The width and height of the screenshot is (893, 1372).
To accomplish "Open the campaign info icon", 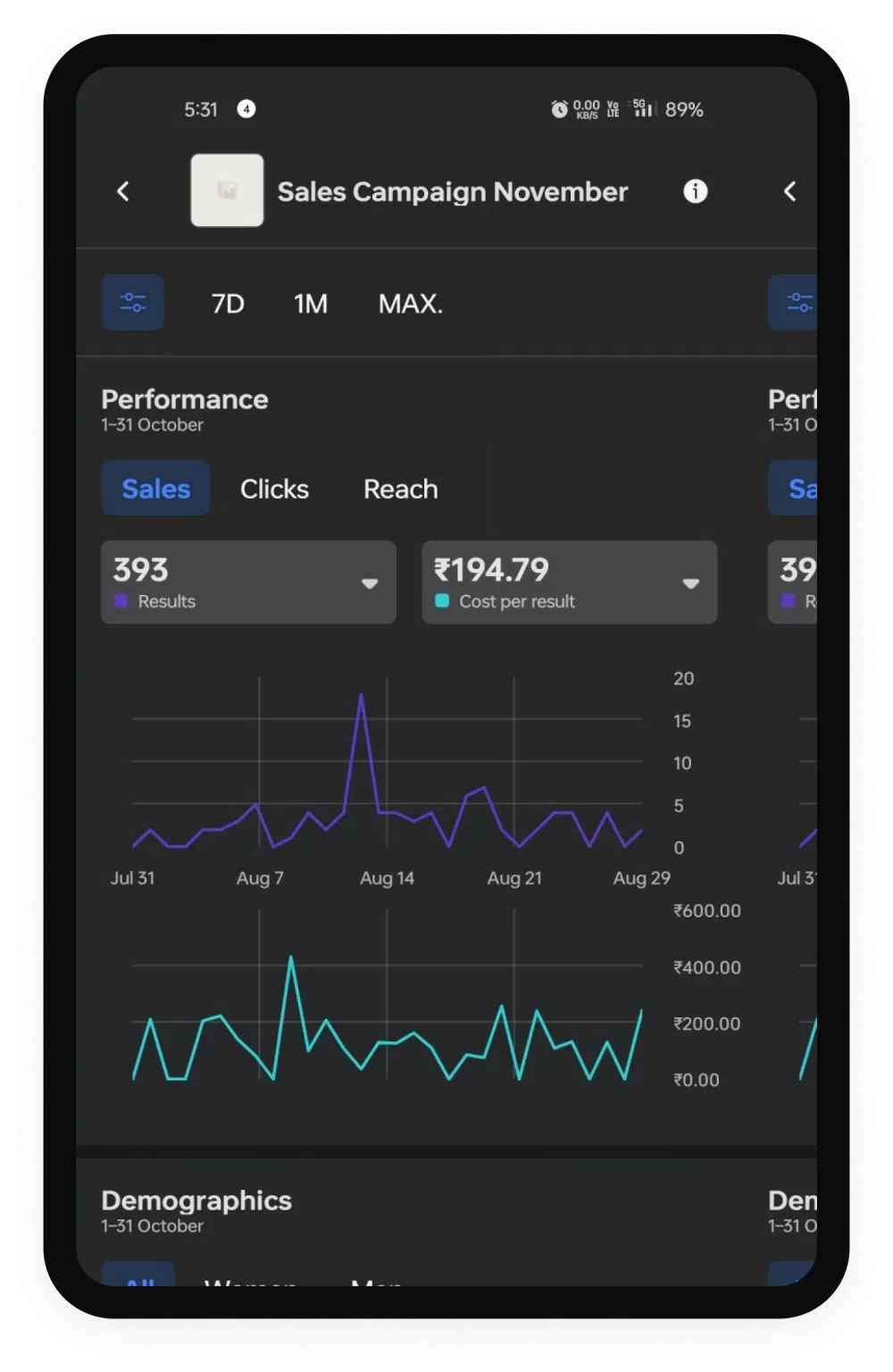I will pos(695,191).
